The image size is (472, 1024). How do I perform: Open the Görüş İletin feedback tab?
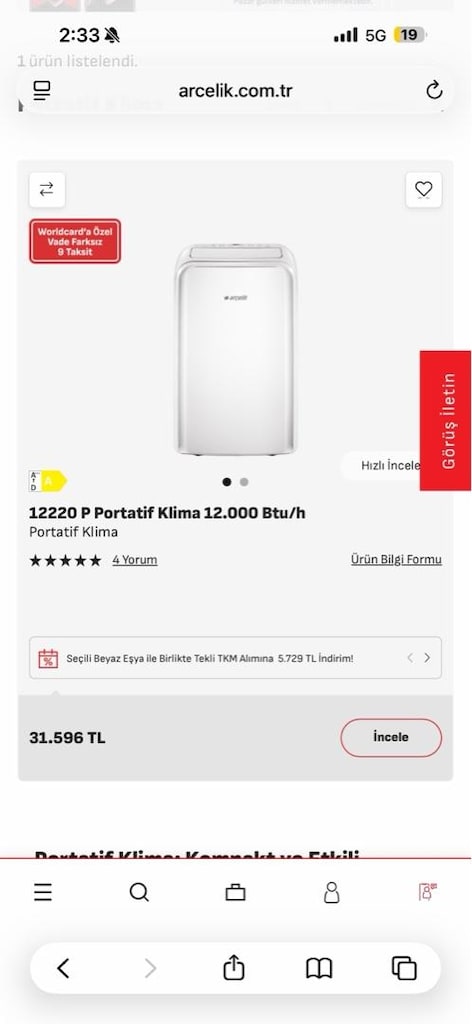[x=445, y=421]
